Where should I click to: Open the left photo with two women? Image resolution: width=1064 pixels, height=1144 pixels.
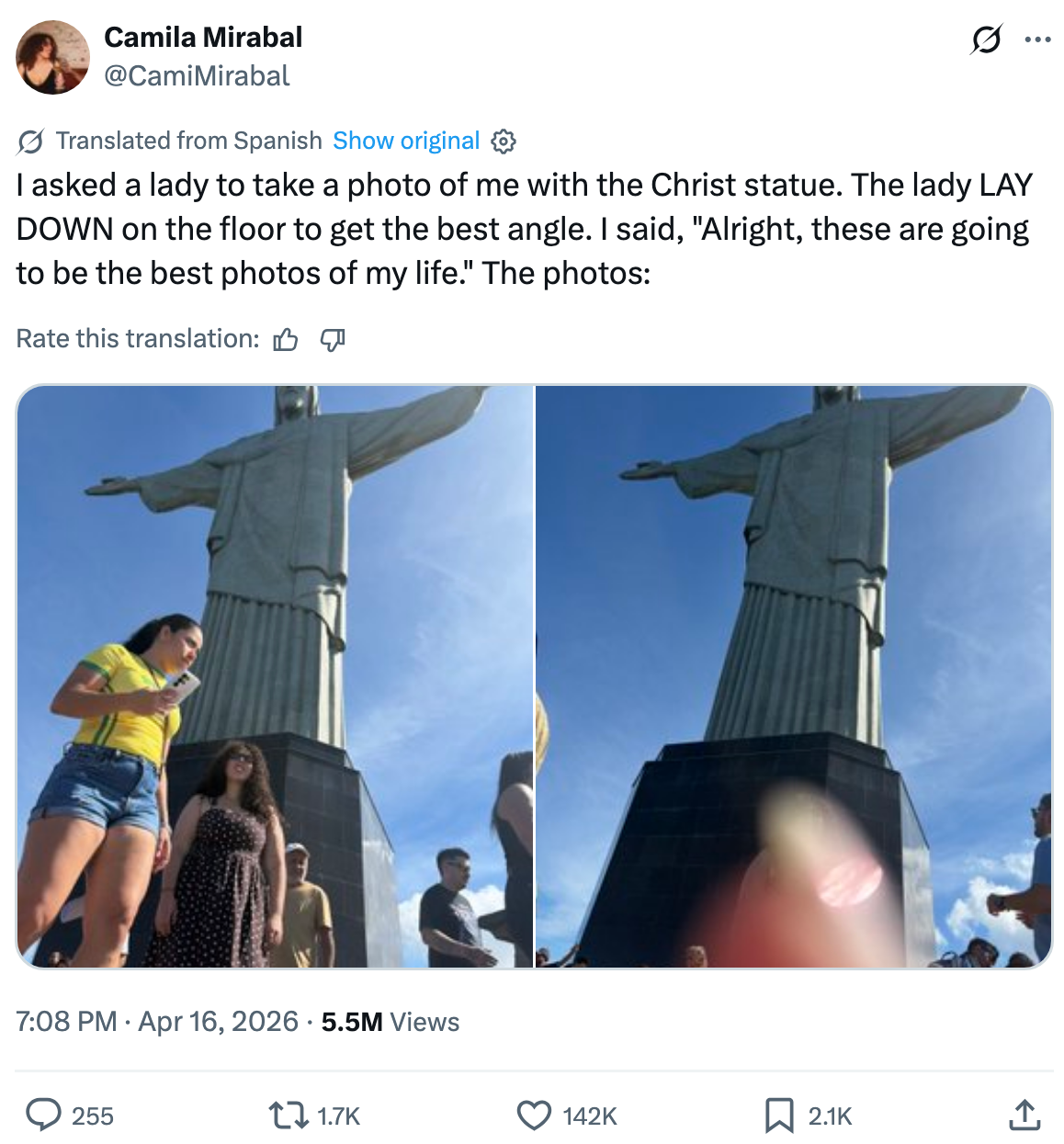click(x=275, y=675)
